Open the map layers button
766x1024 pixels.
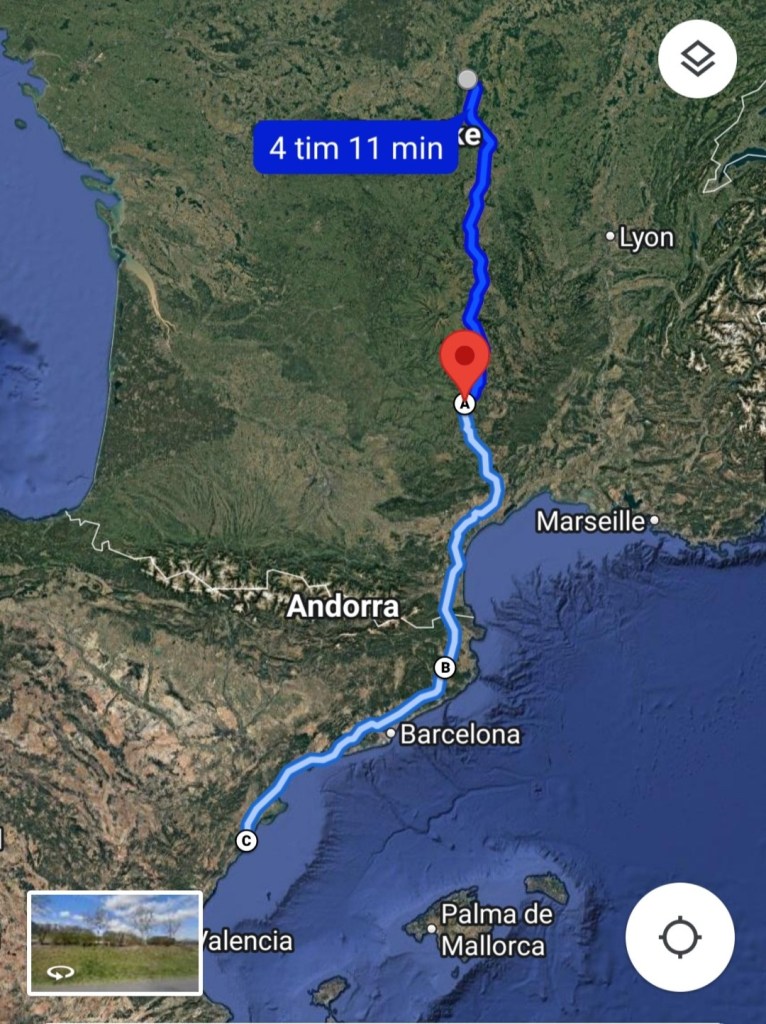coord(697,59)
